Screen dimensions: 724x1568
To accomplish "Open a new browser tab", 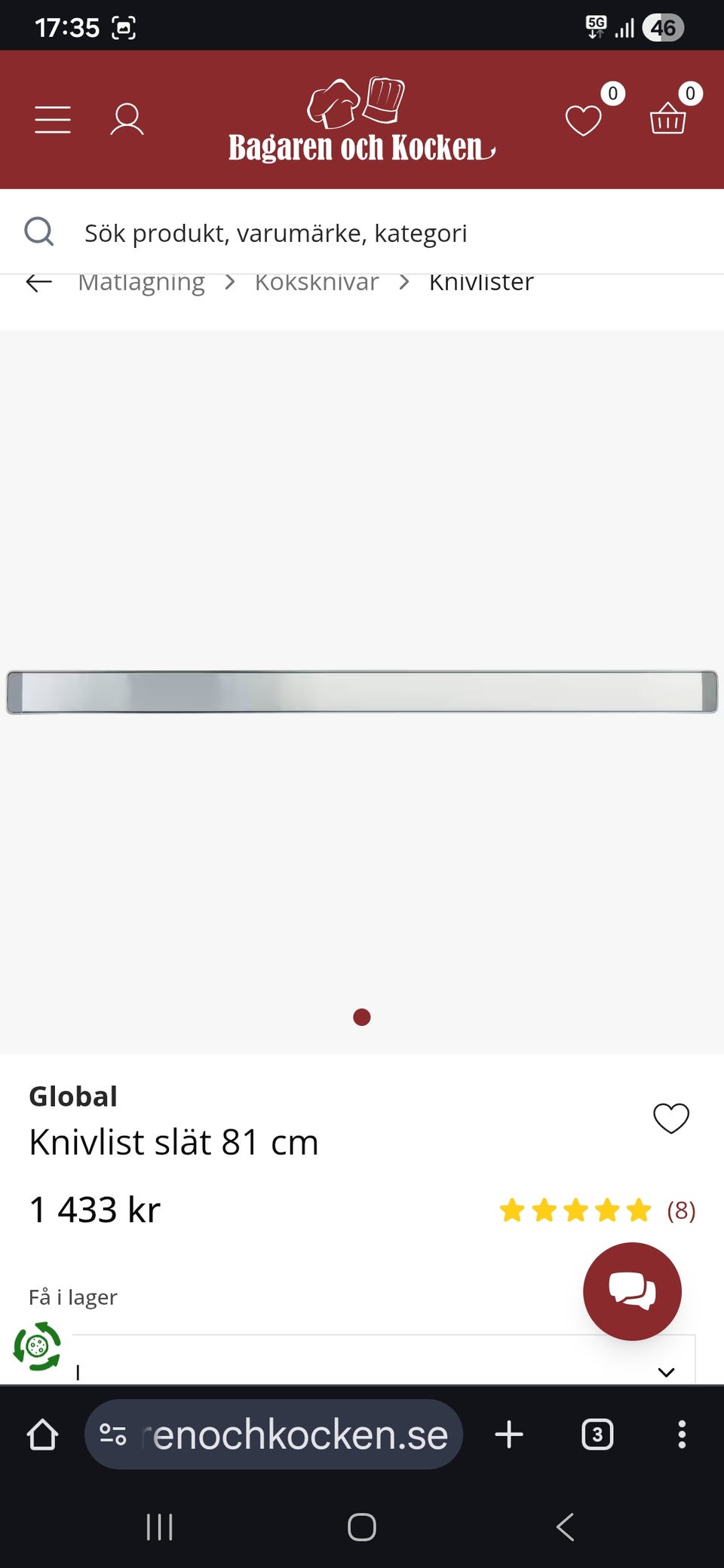I will point(509,1435).
